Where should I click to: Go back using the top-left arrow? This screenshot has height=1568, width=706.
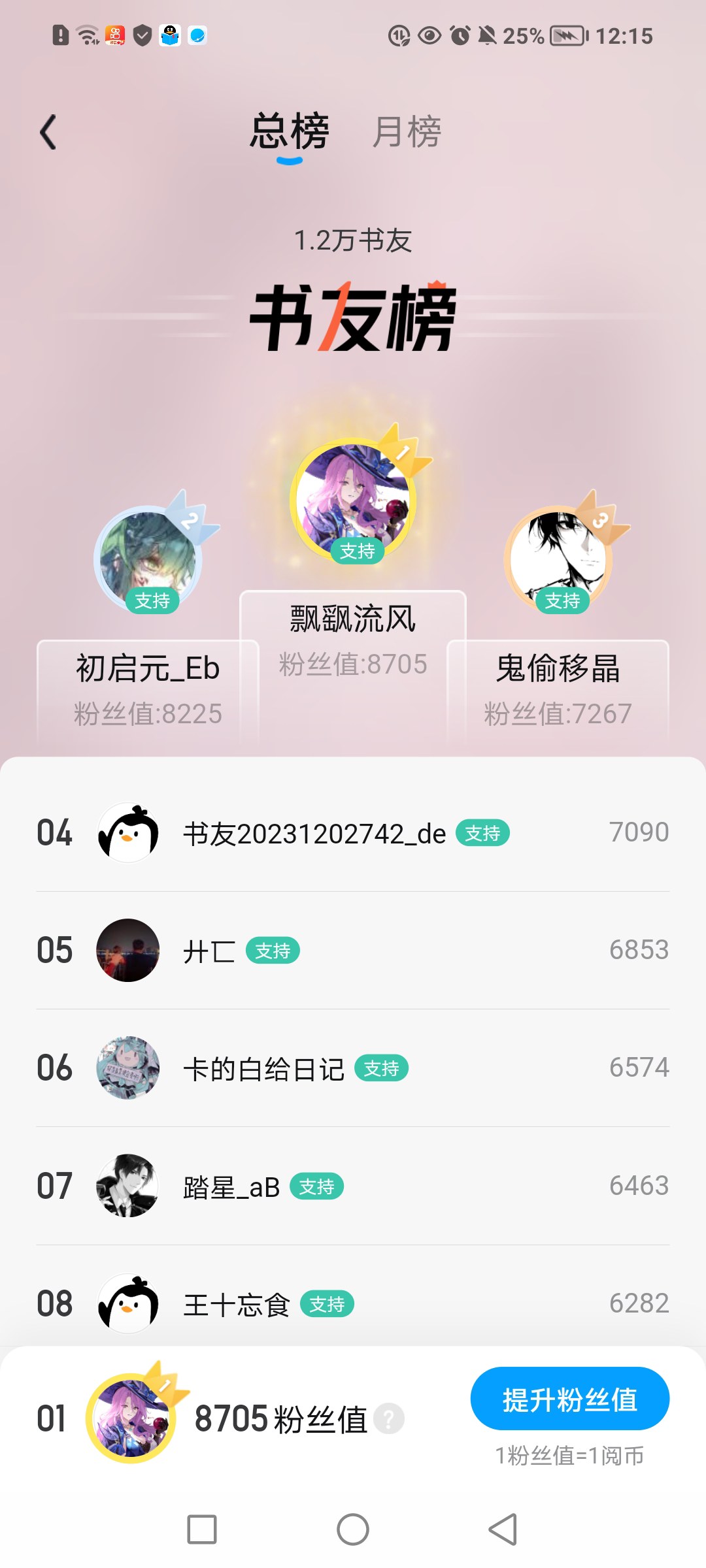48,133
